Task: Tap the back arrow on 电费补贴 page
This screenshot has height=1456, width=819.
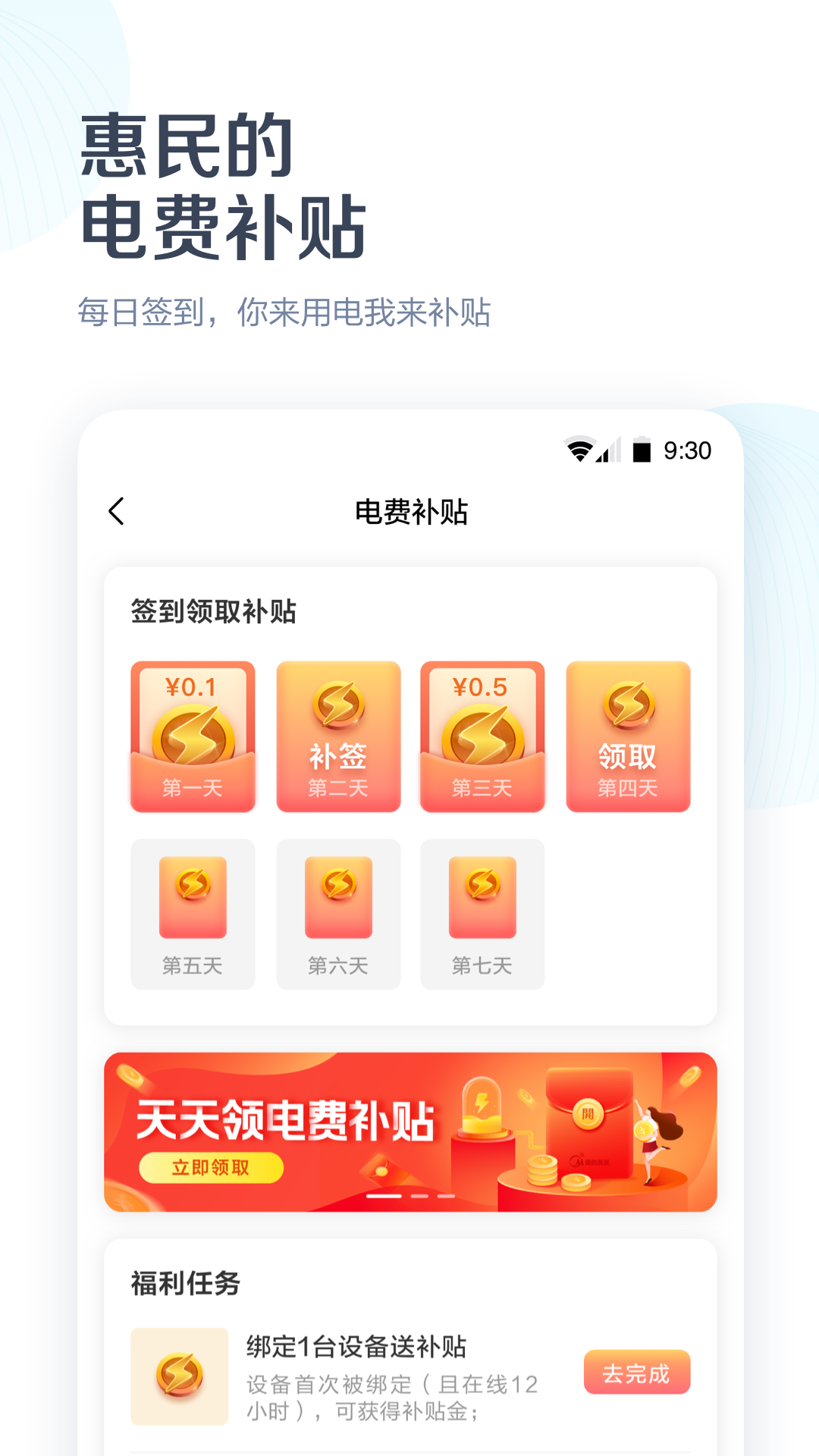Action: point(115,510)
